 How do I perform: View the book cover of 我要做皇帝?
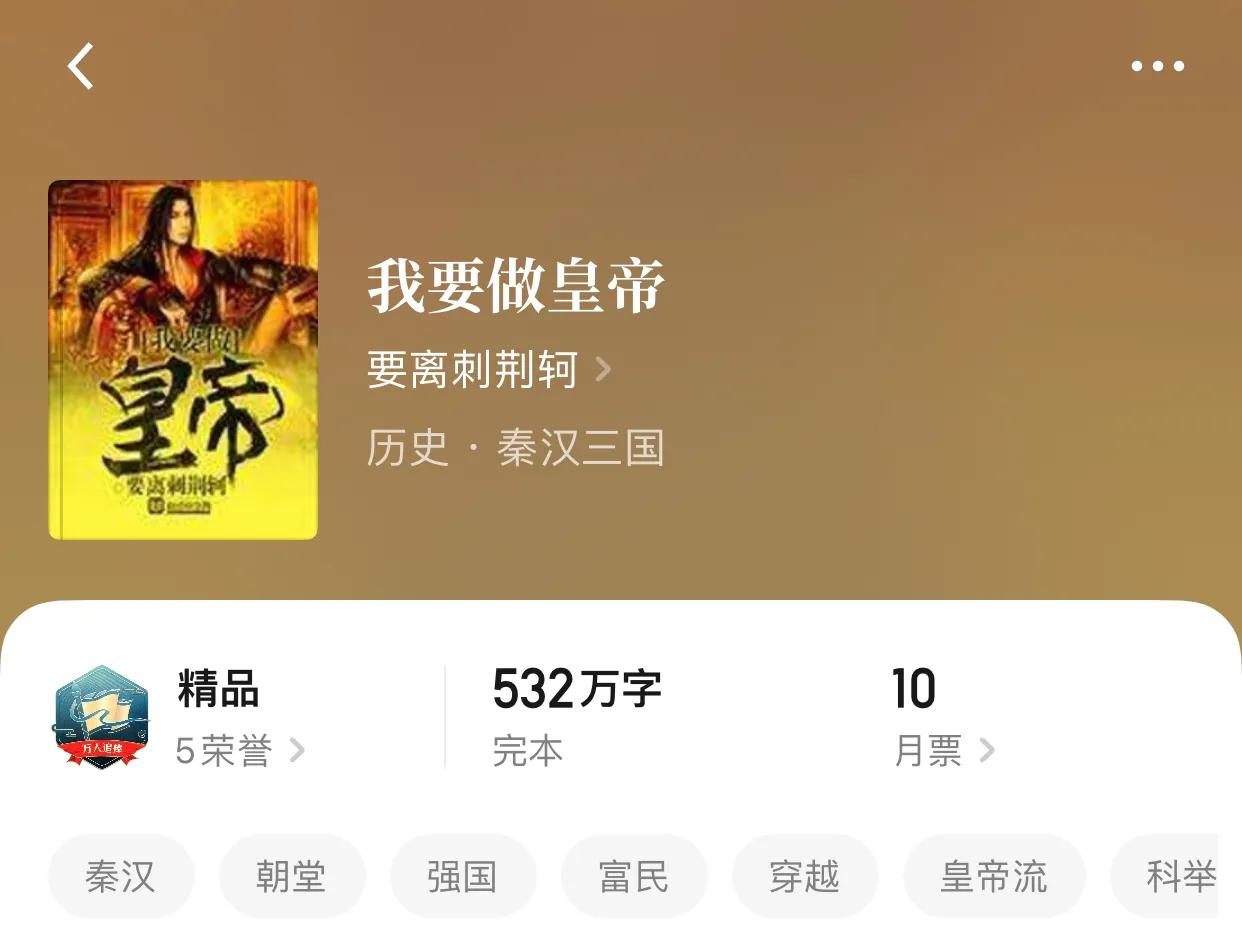click(183, 360)
